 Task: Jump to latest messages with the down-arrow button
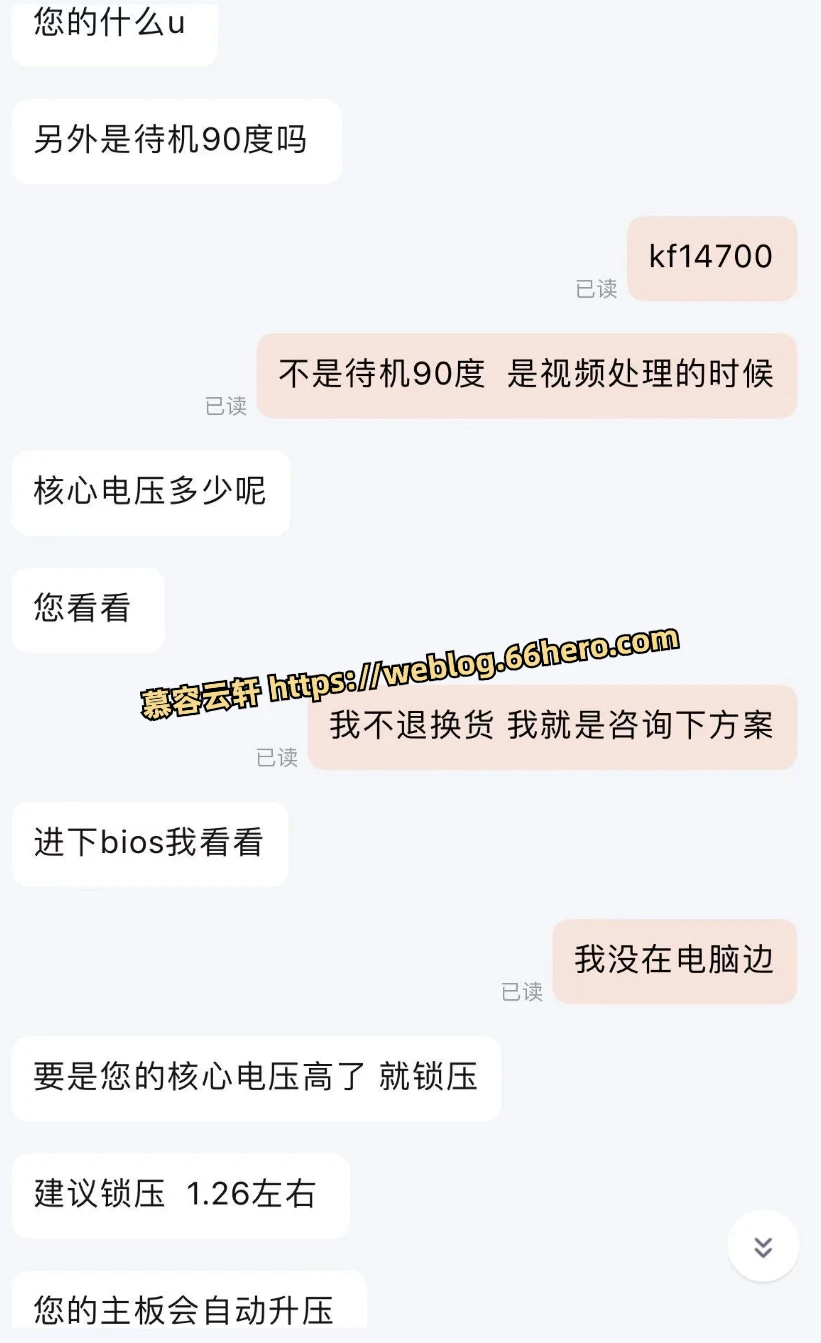tap(763, 1246)
